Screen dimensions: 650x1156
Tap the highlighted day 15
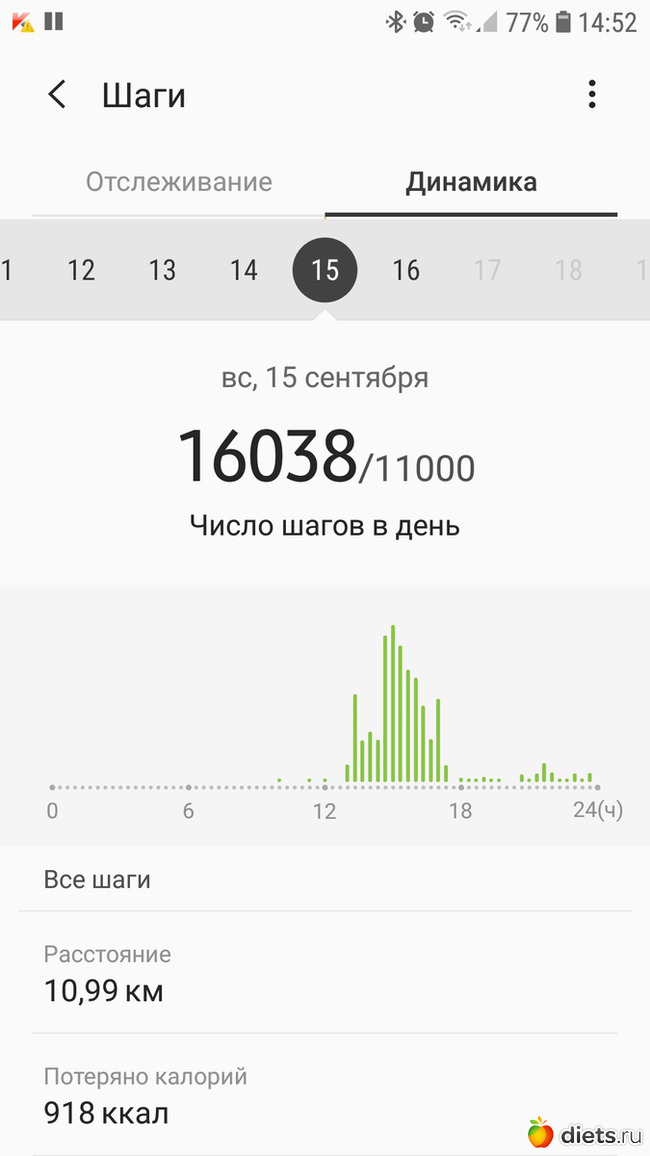pos(325,270)
